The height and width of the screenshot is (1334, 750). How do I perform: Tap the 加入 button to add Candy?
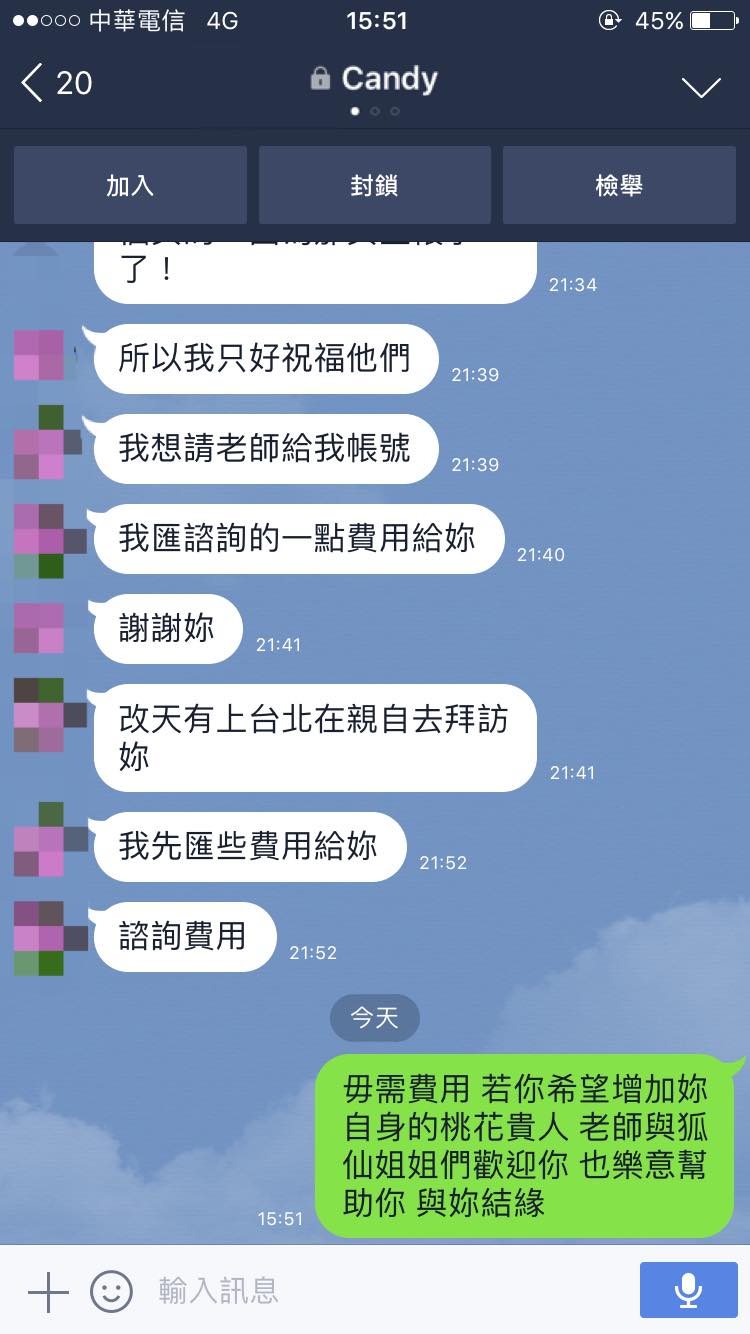(130, 185)
